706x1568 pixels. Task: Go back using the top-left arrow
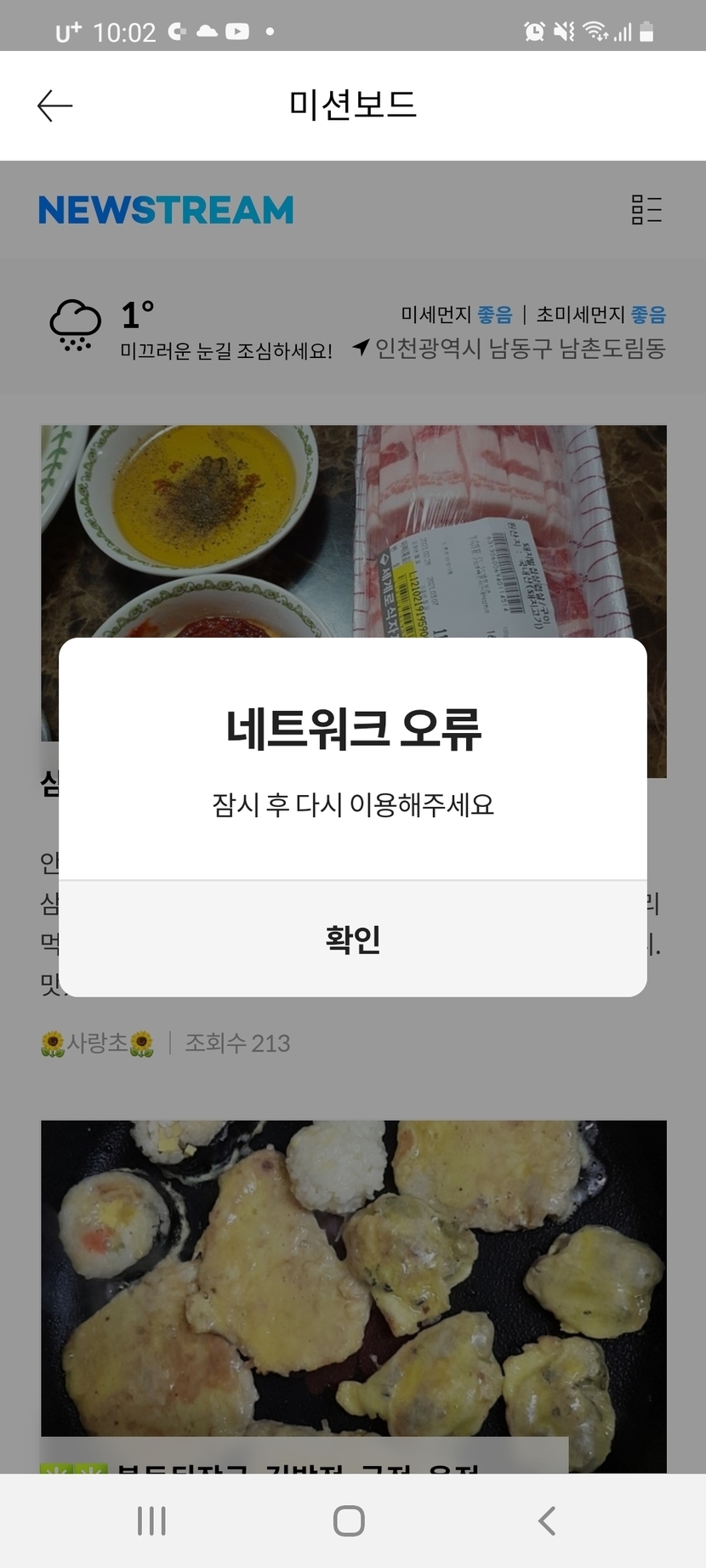point(55,105)
